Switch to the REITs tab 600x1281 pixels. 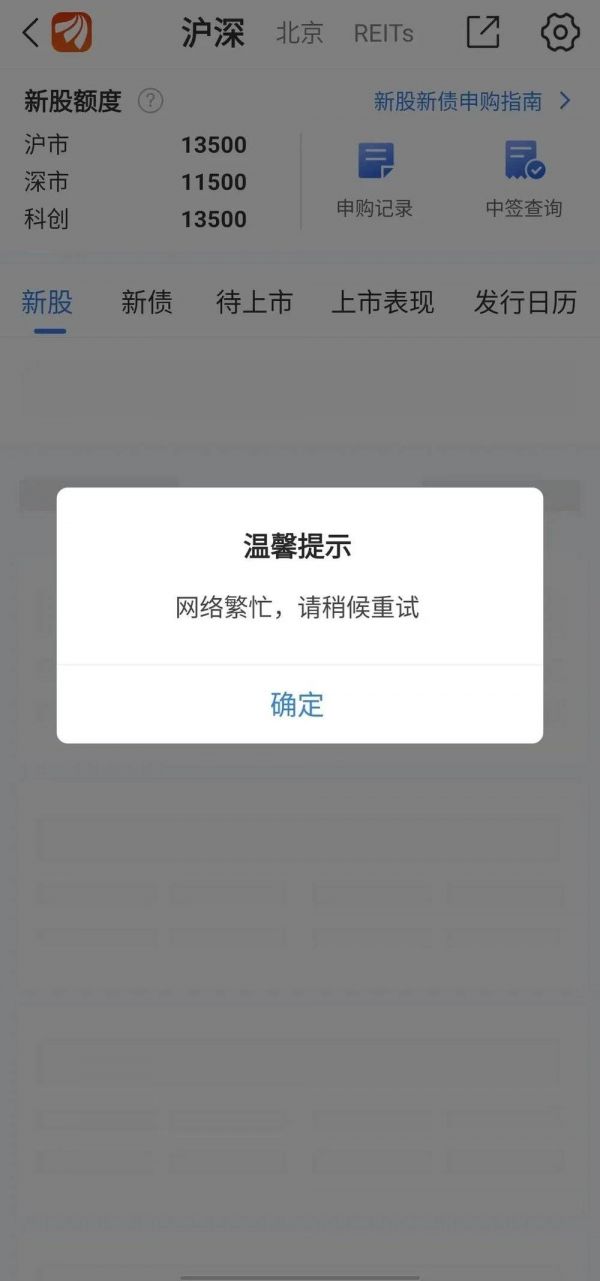point(383,33)
